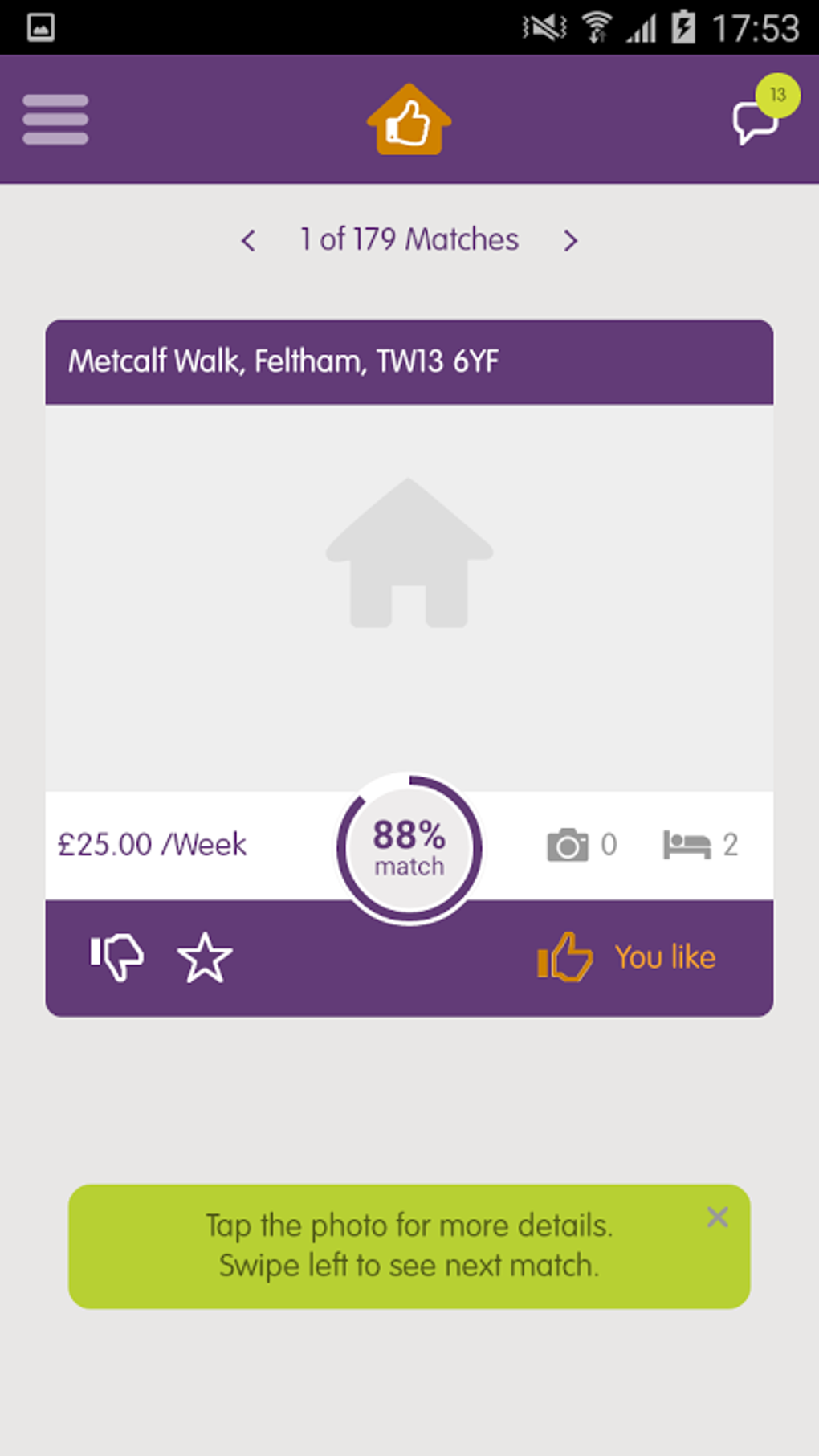Tap the 'You like' thumbs-up icon

click(x=564, y=956)
